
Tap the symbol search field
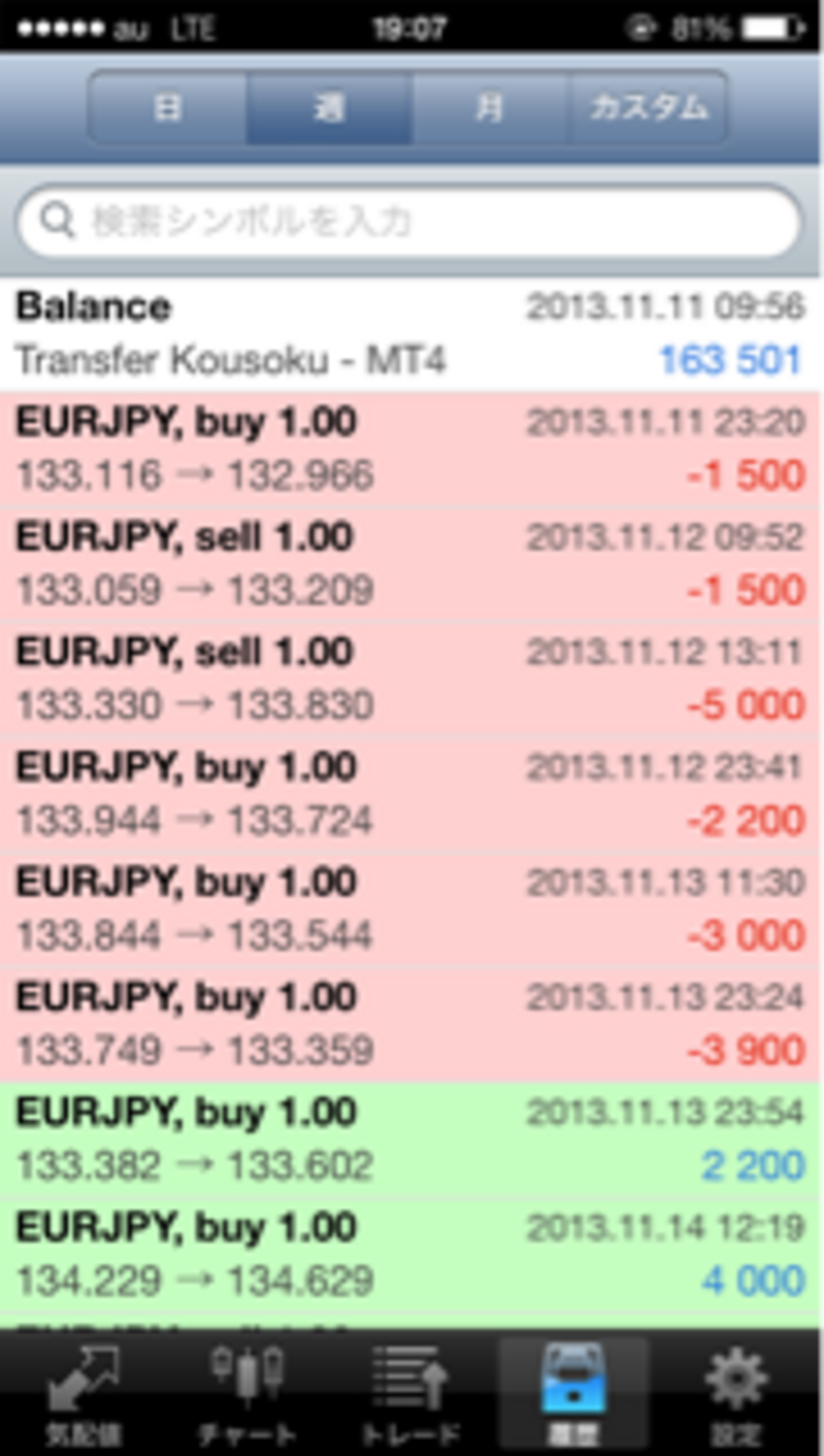pyautogui.click(x=409, y=221)
